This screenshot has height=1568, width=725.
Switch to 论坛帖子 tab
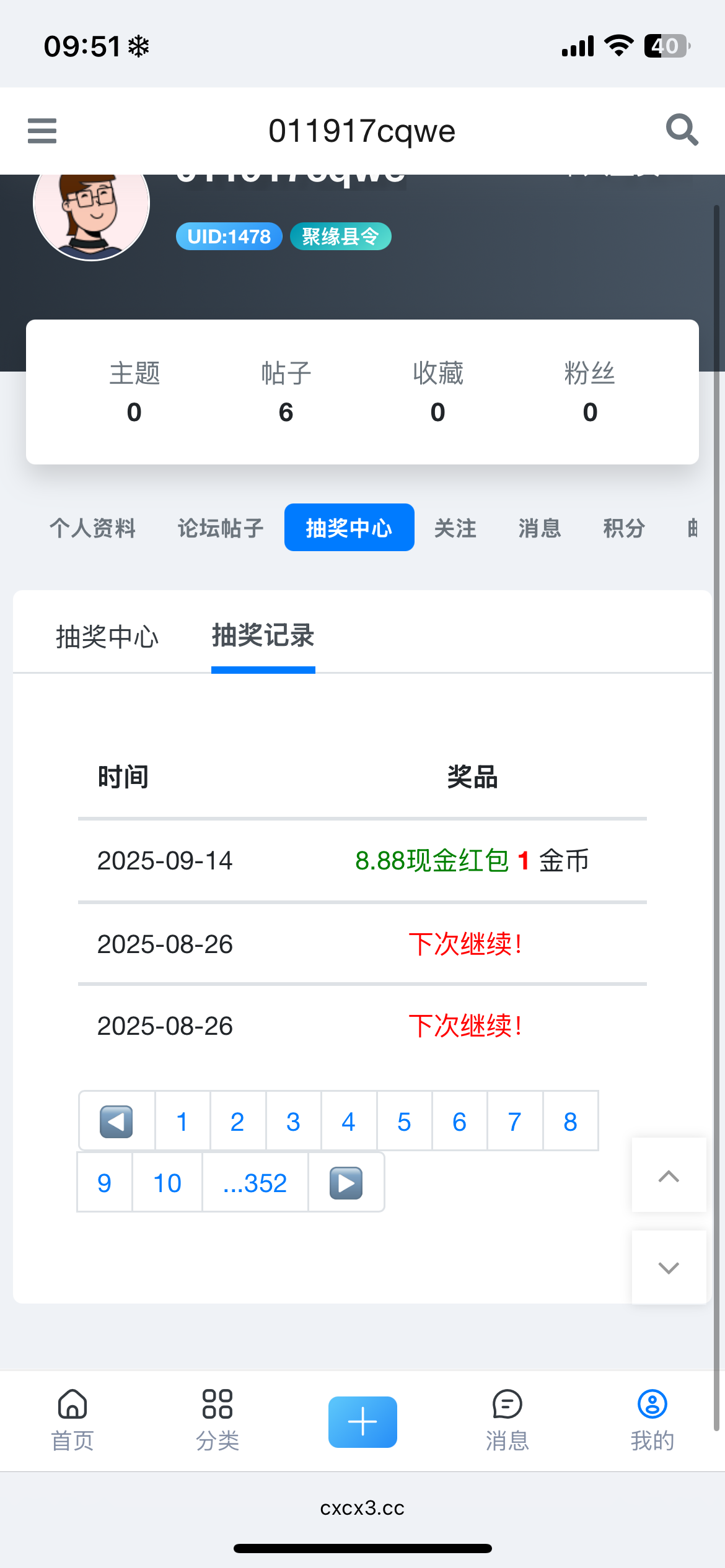[x=221, y=528]
